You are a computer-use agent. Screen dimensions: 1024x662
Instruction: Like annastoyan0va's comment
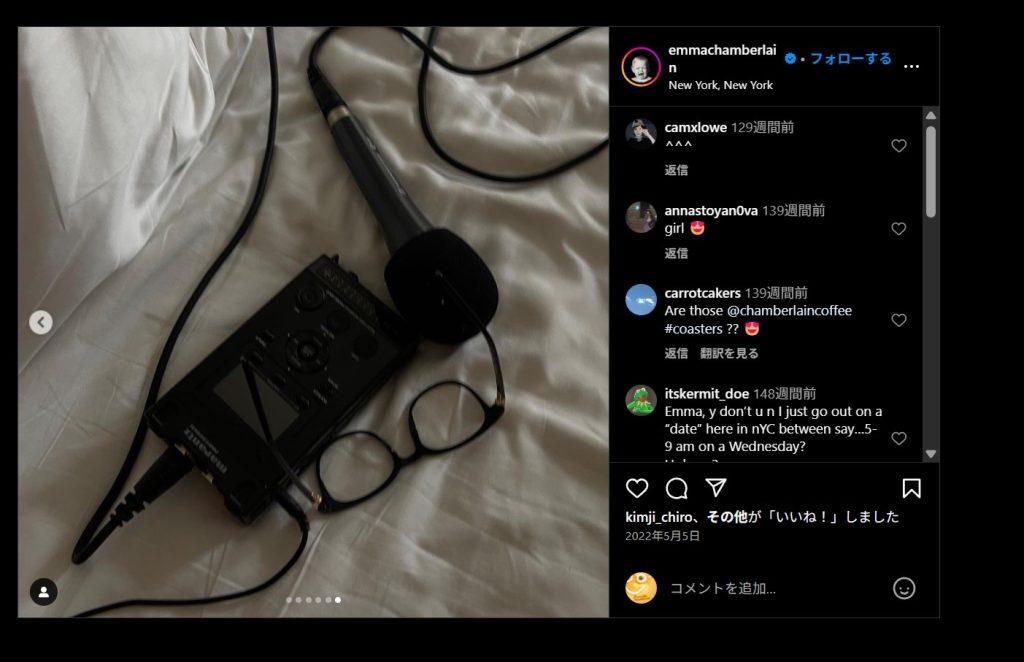coord(898,229)
